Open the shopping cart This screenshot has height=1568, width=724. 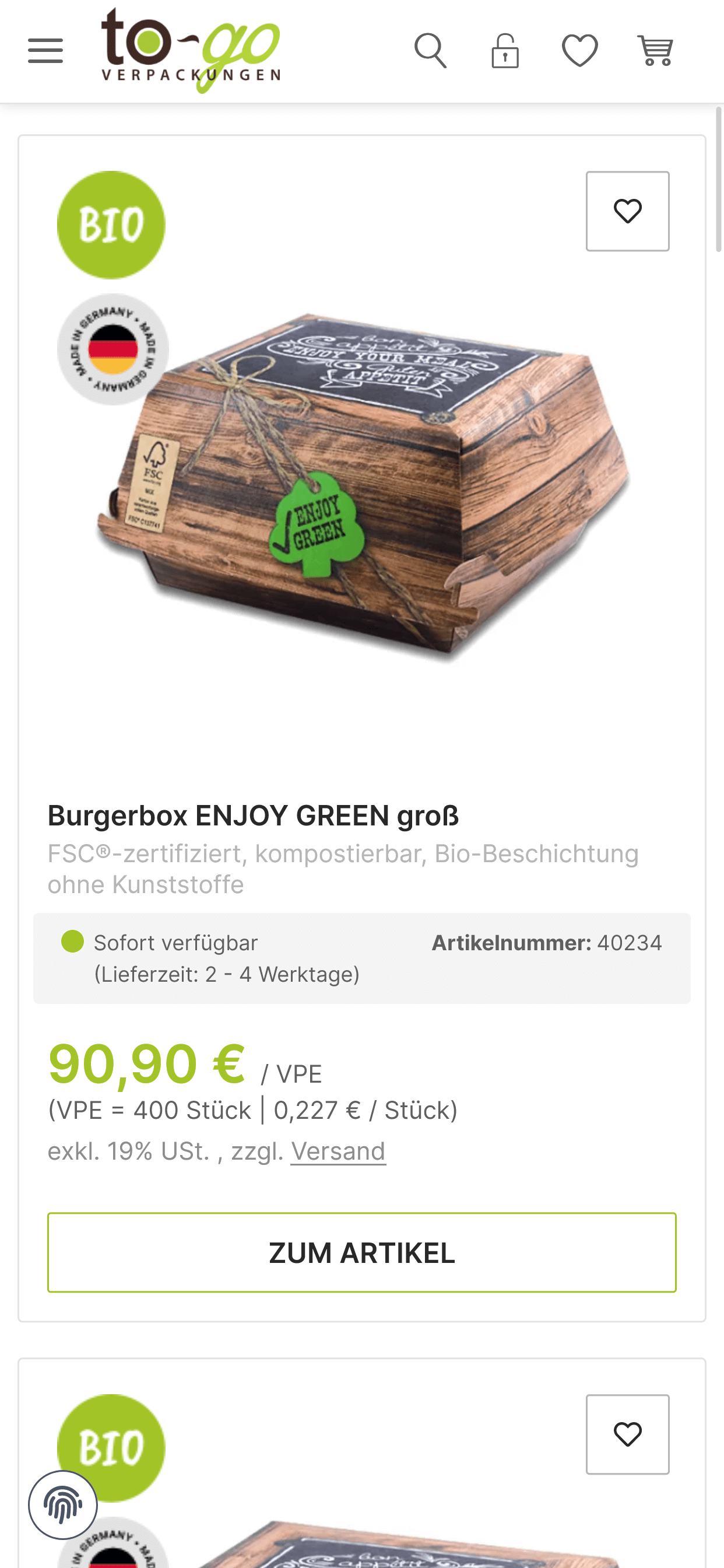coord(655,51)
